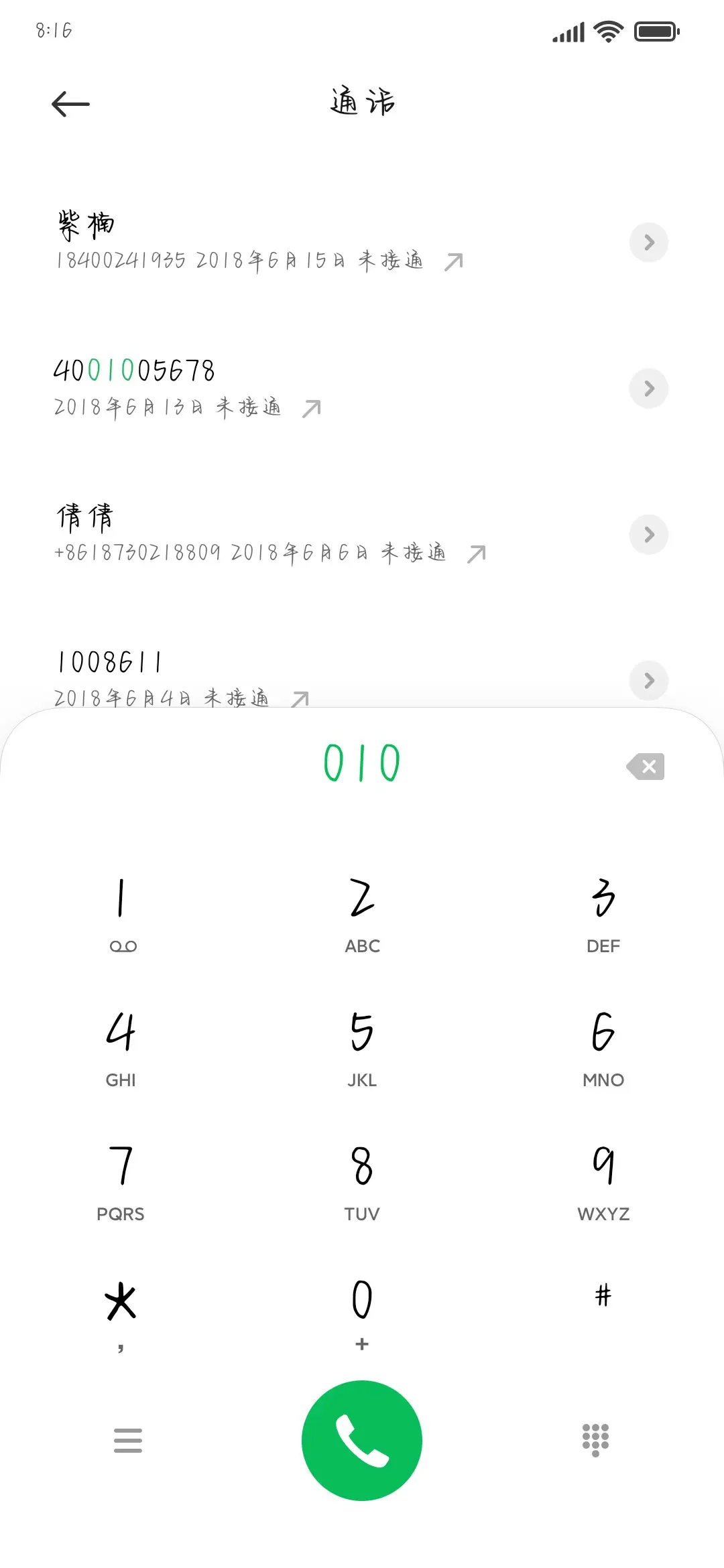The height and width of the screenshot is (1568, 724).
Task: Tap the pound key on the keypad
Action: point(602,1297)
